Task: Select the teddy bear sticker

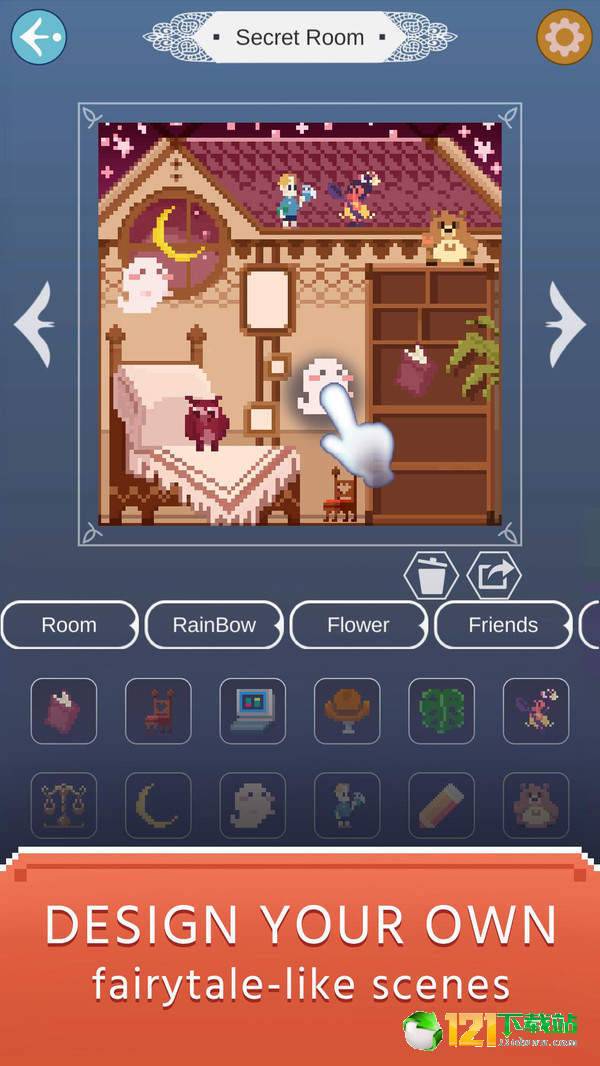Action: [x=536, y=805]
